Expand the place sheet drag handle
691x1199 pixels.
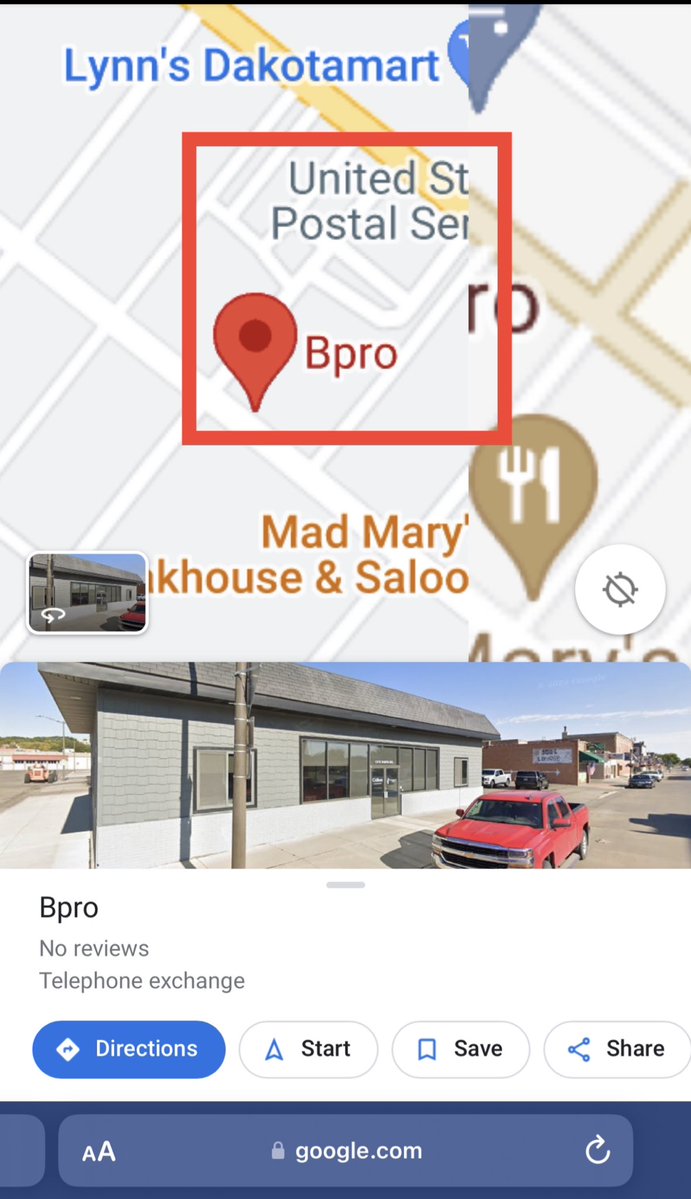[x=345, y=885]
